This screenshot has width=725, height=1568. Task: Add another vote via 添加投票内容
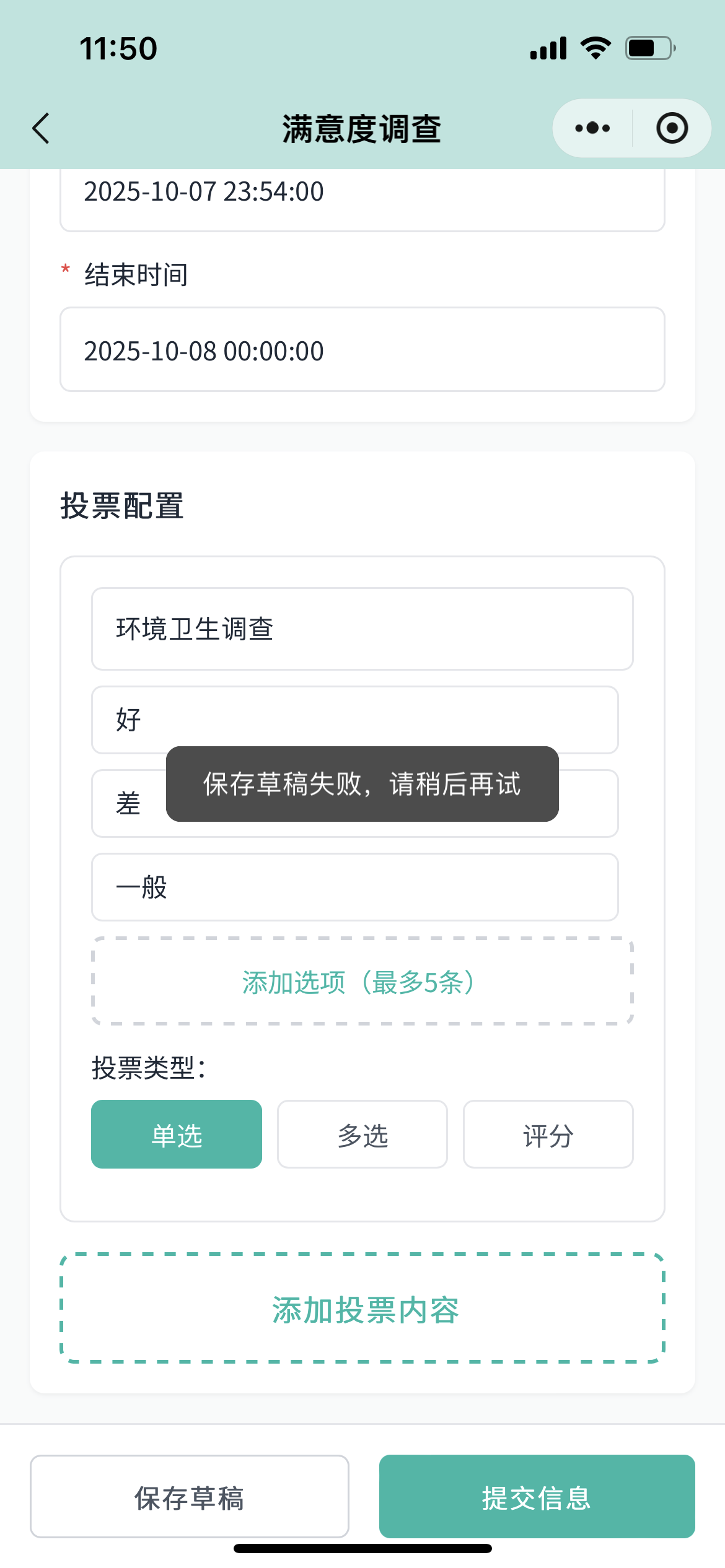coord(362,1309)
